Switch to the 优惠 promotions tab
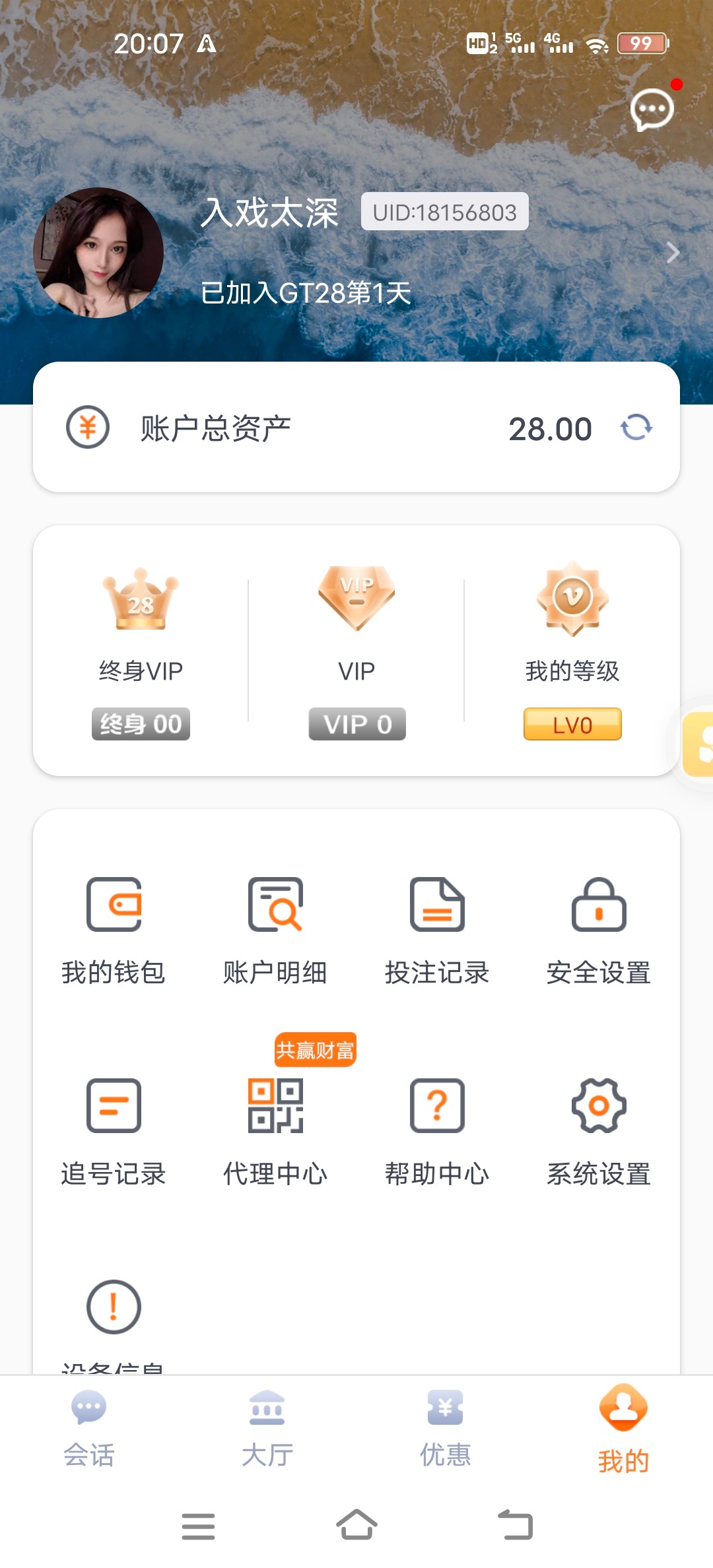Viewport: 713px width, 1568px height. click(446, 1428)
